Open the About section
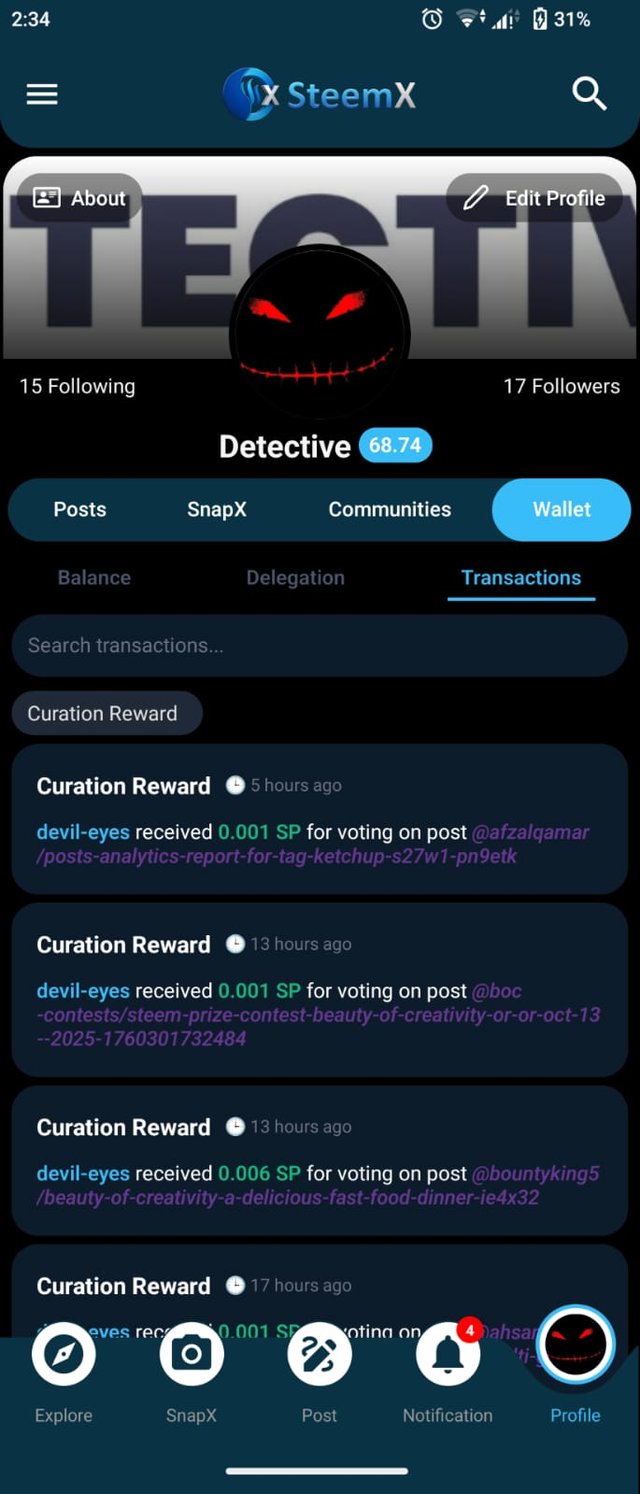 (80, 198)
